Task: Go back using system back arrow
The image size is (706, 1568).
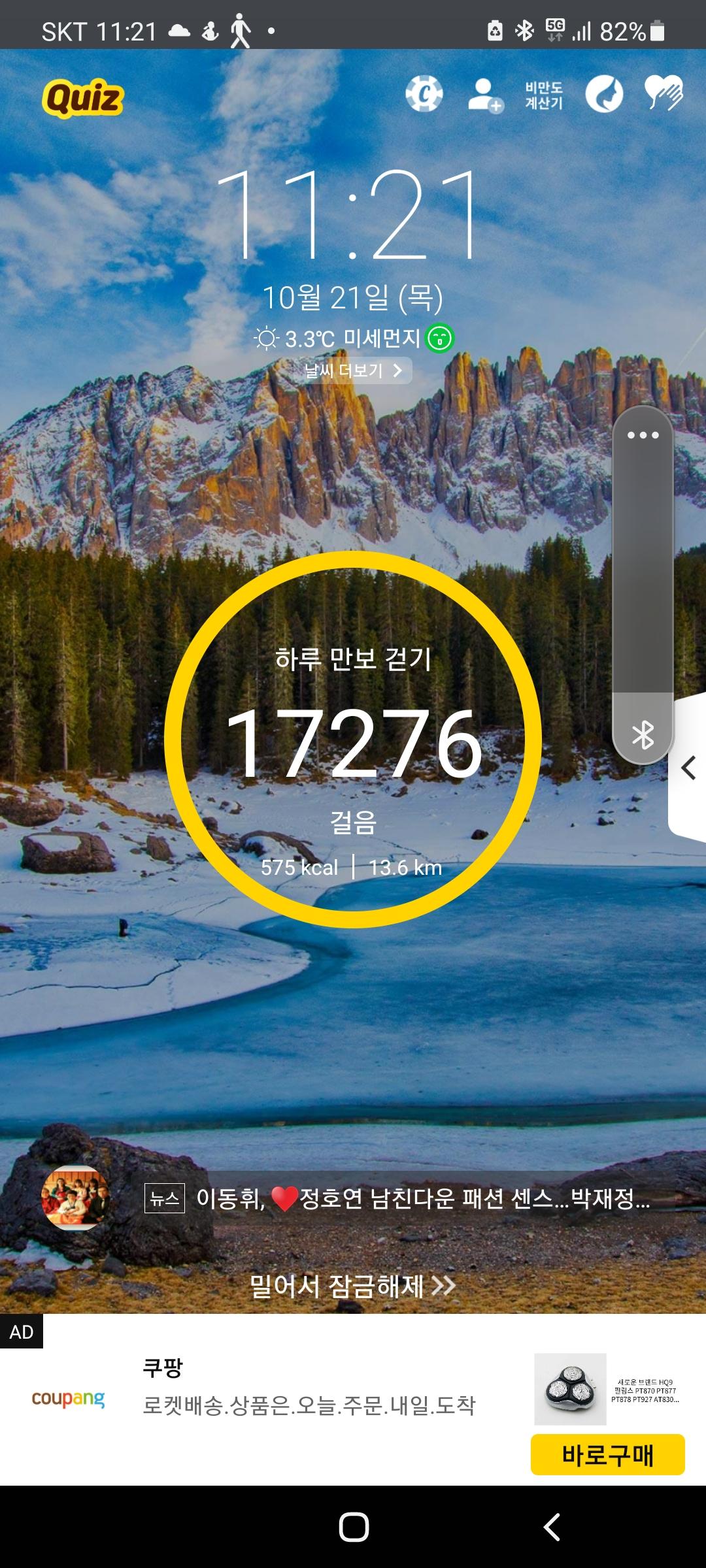Action: 552,1527
